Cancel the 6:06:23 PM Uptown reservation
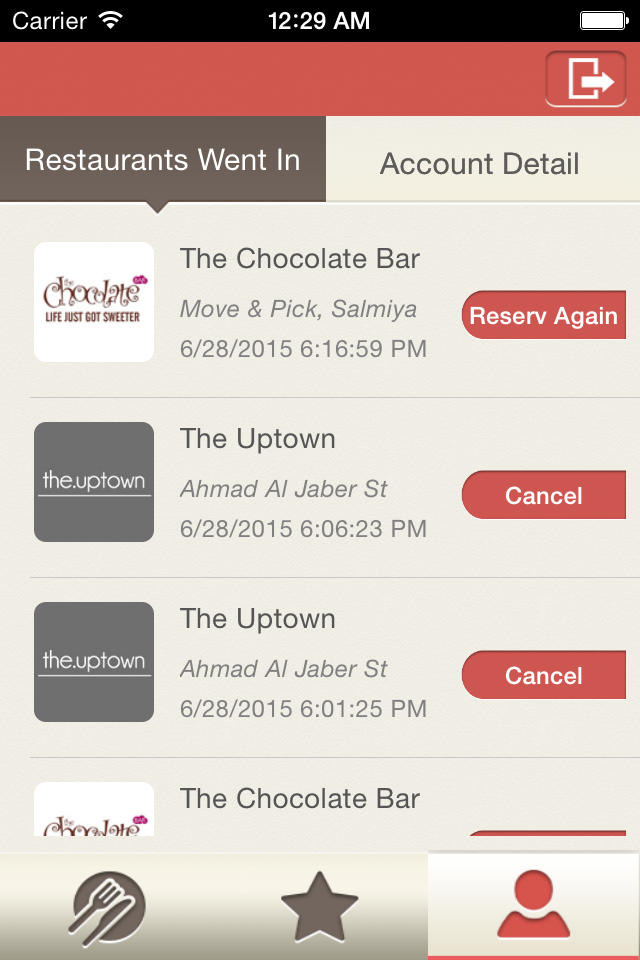 coord(544,496)
